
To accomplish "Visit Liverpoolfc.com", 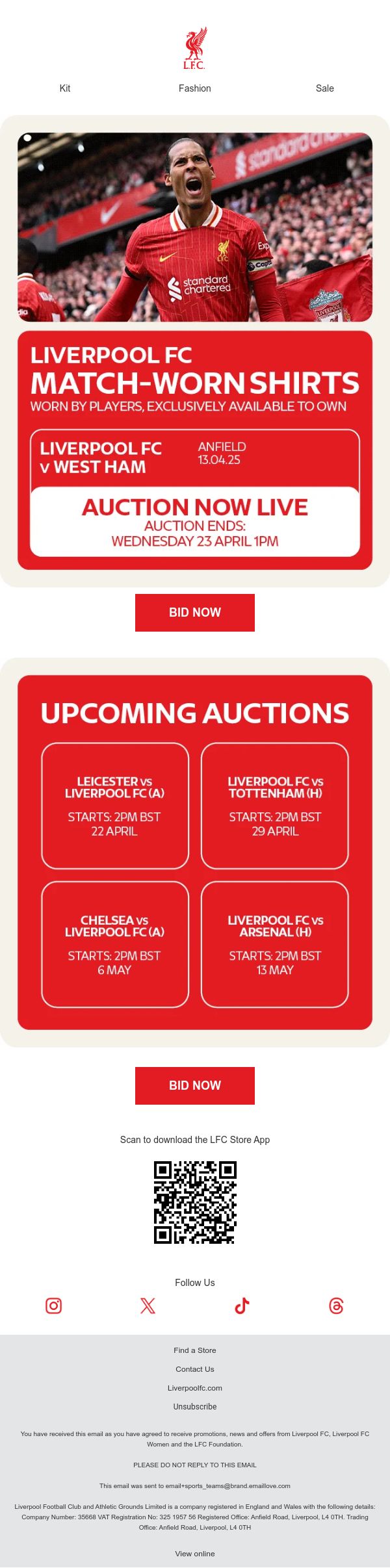I will click(x=195, y=1388).
